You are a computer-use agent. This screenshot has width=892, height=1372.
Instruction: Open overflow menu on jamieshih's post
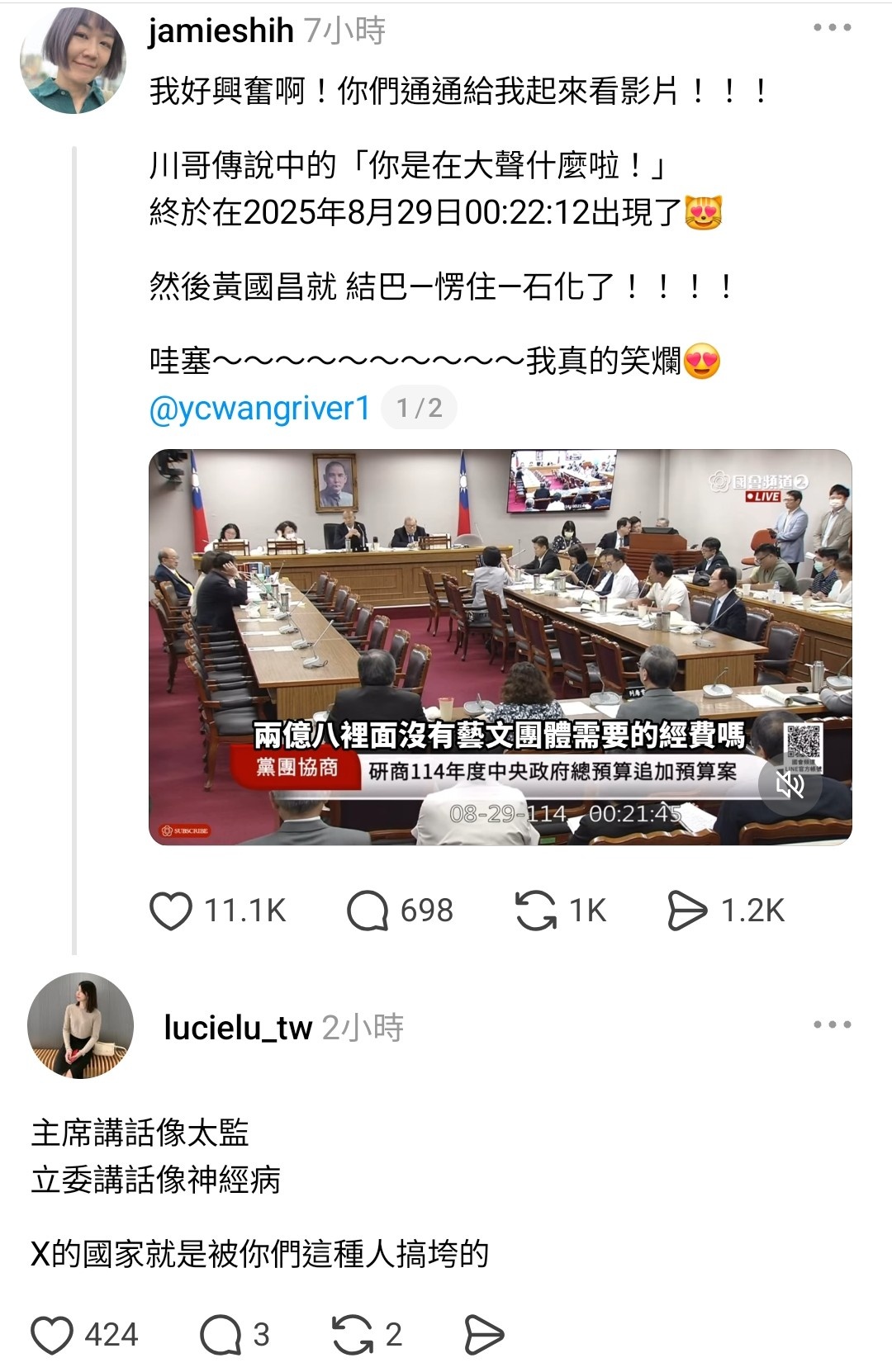click(832, 28)
